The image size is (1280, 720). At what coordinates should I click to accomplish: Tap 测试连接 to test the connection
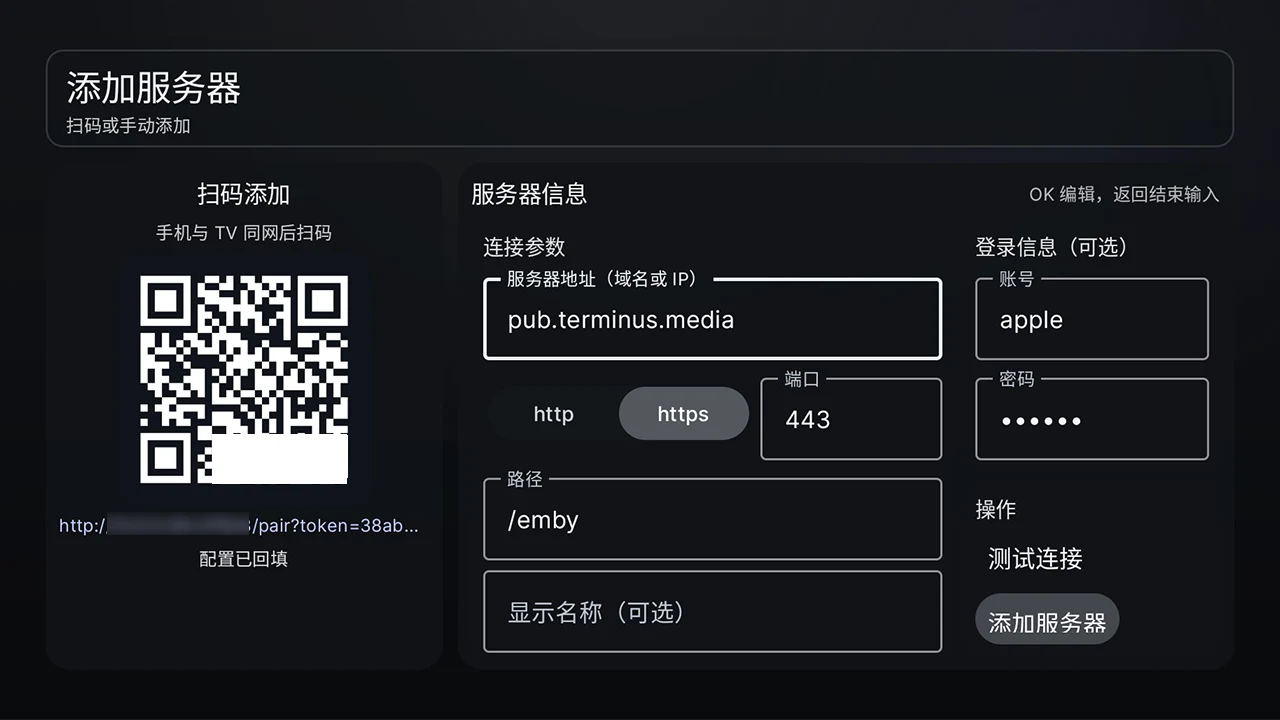coord(1036,559)
